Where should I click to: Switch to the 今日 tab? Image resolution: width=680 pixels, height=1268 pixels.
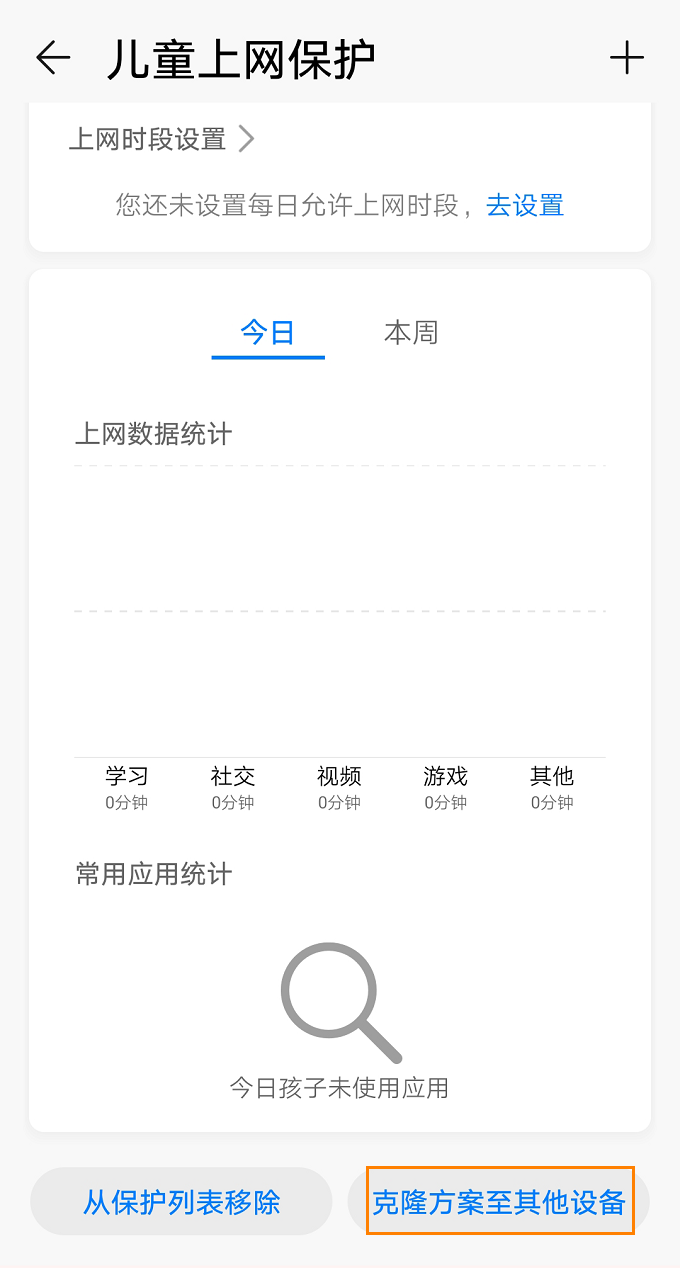tap(268, 333)
